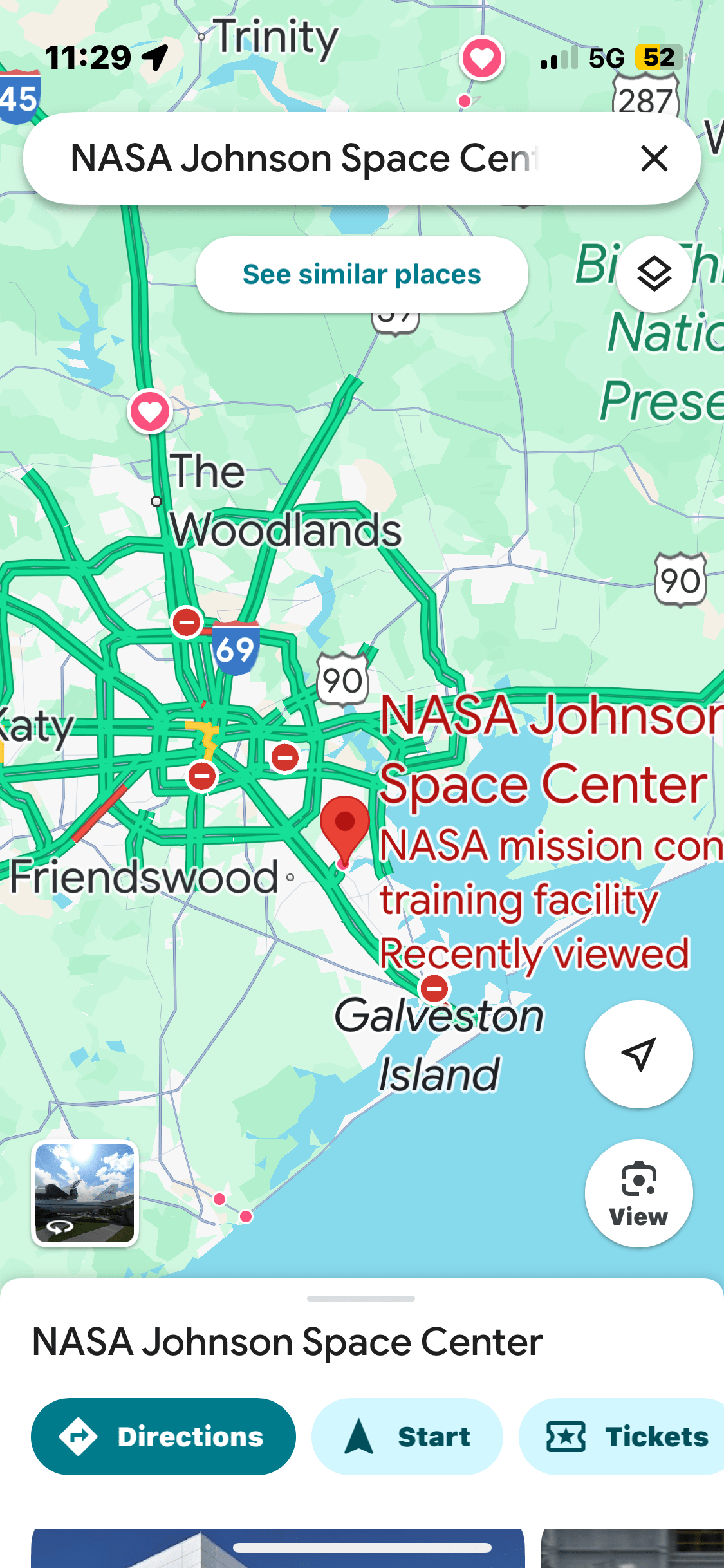The width and height of the screenshot is (724, 1568).
Task: Expand the place details sheet handle
Action: click(x=361, y=1298)
